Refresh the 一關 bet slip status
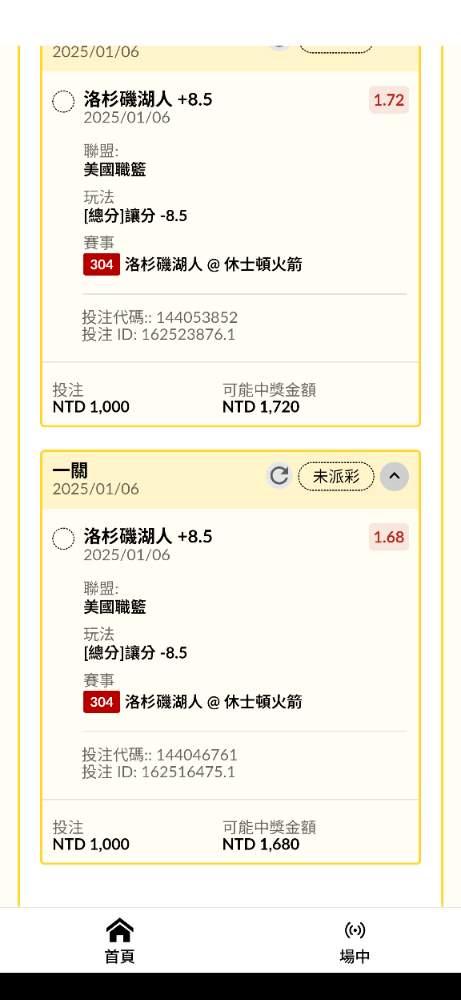 click(279, 476)
